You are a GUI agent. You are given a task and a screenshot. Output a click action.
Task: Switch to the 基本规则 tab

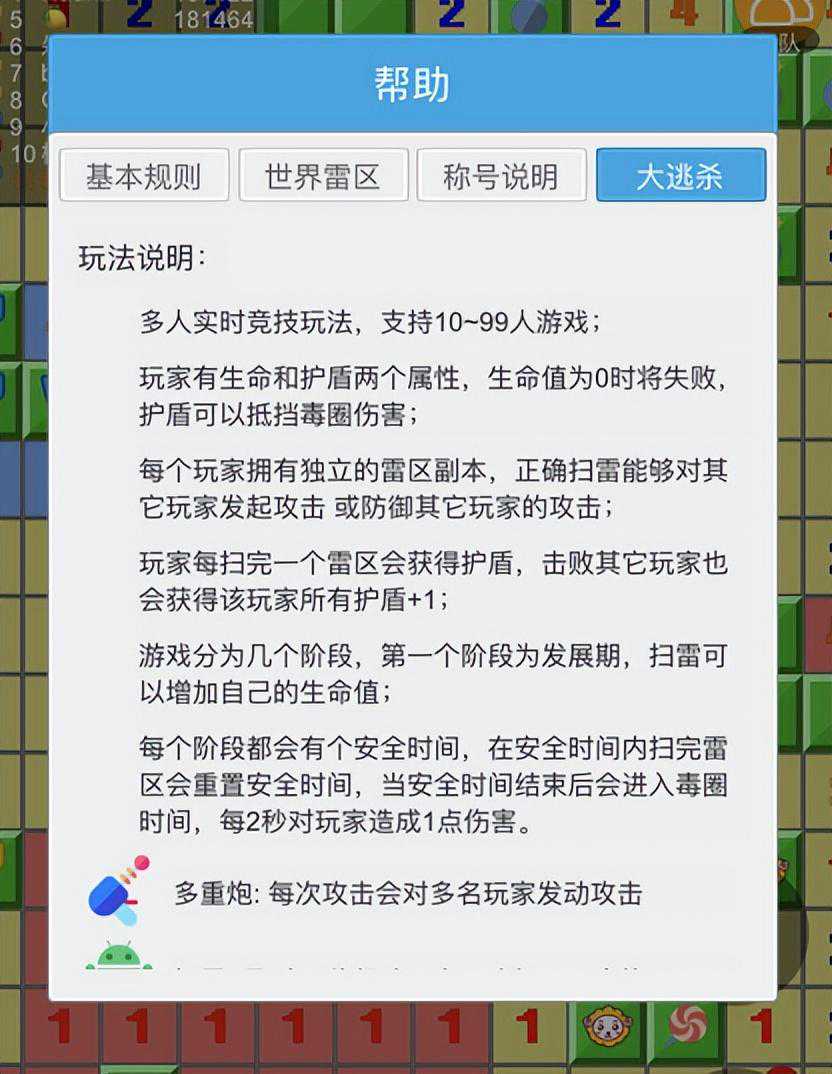tap(144, 176)
